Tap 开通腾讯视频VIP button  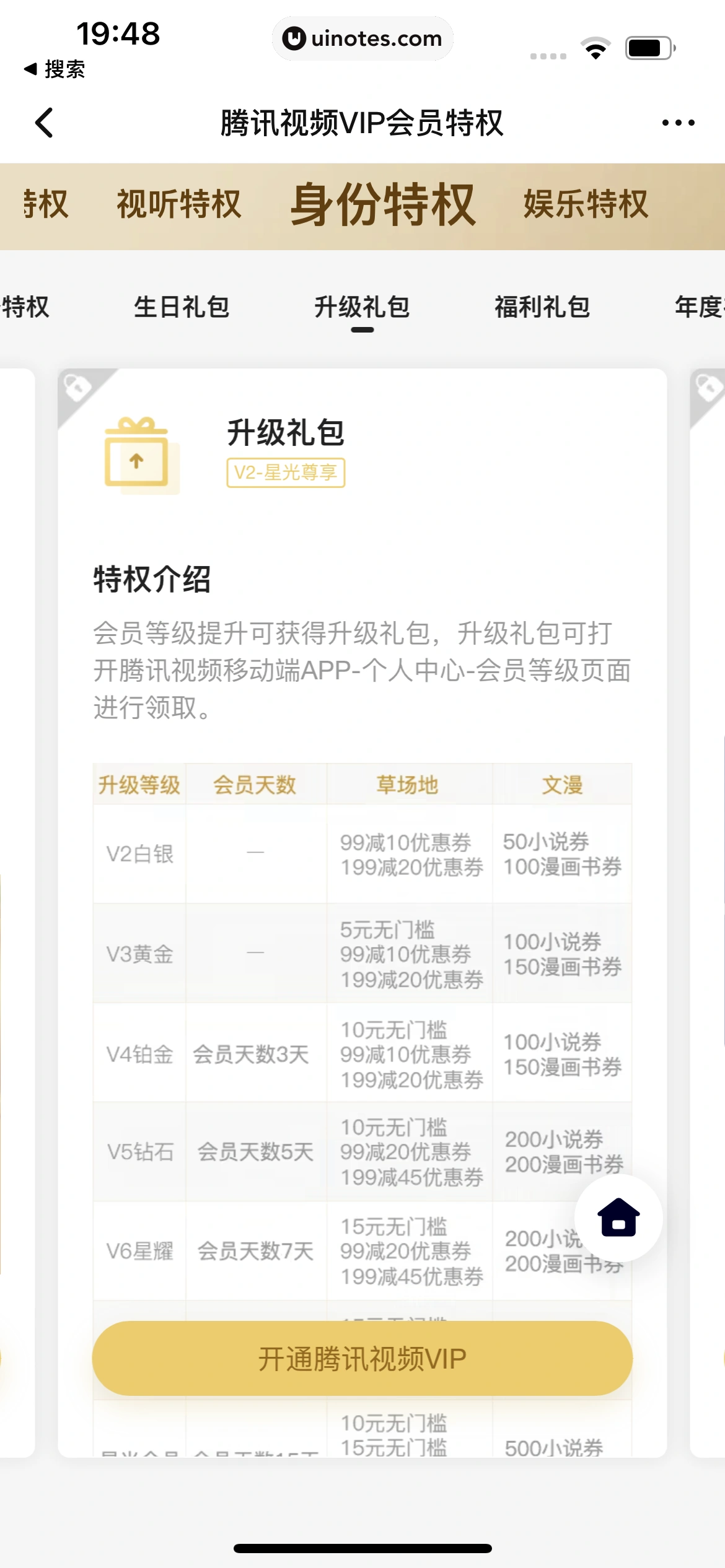coord(362,1359)
